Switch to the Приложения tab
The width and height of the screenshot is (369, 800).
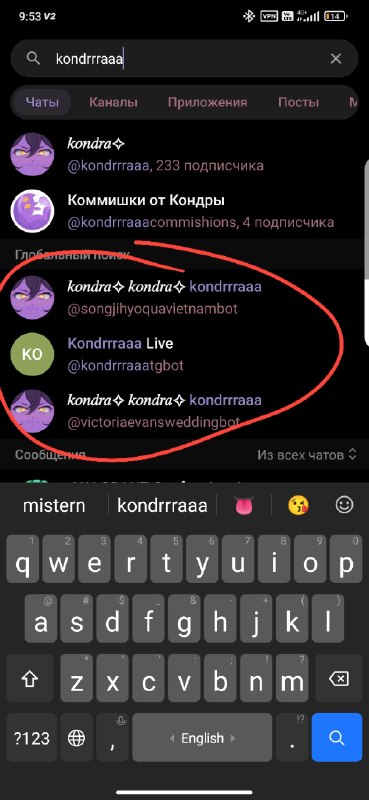click(207, 102)
